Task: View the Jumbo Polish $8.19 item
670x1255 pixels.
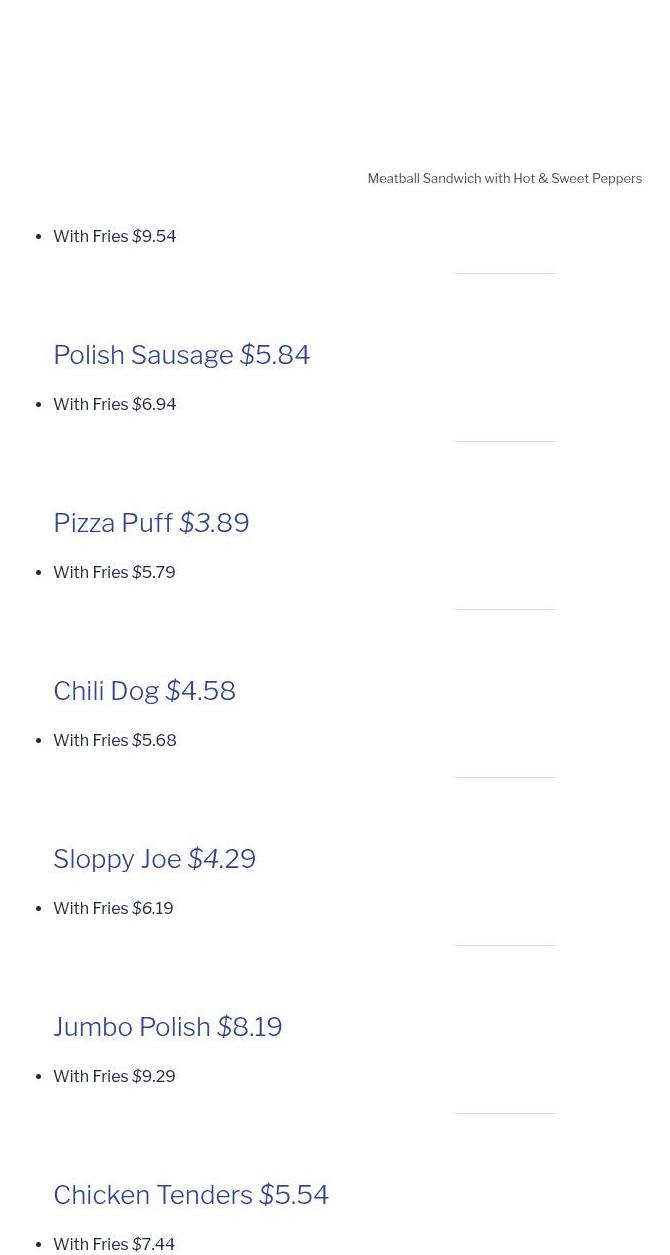Action: point(167,1027)
